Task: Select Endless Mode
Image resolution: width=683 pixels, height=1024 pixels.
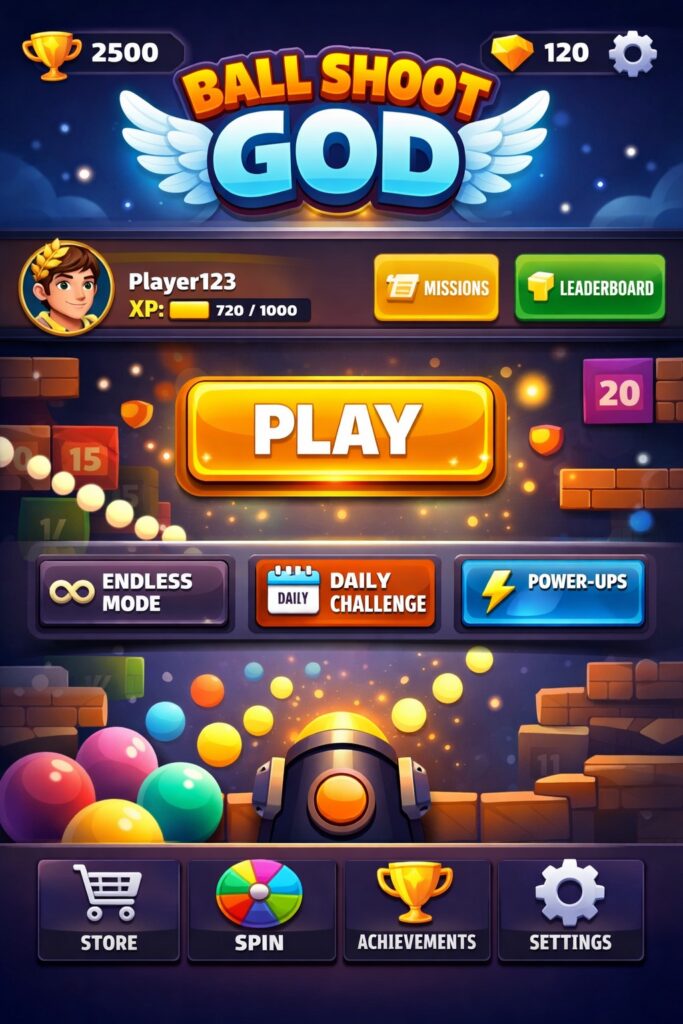Action: coord(134,592)
